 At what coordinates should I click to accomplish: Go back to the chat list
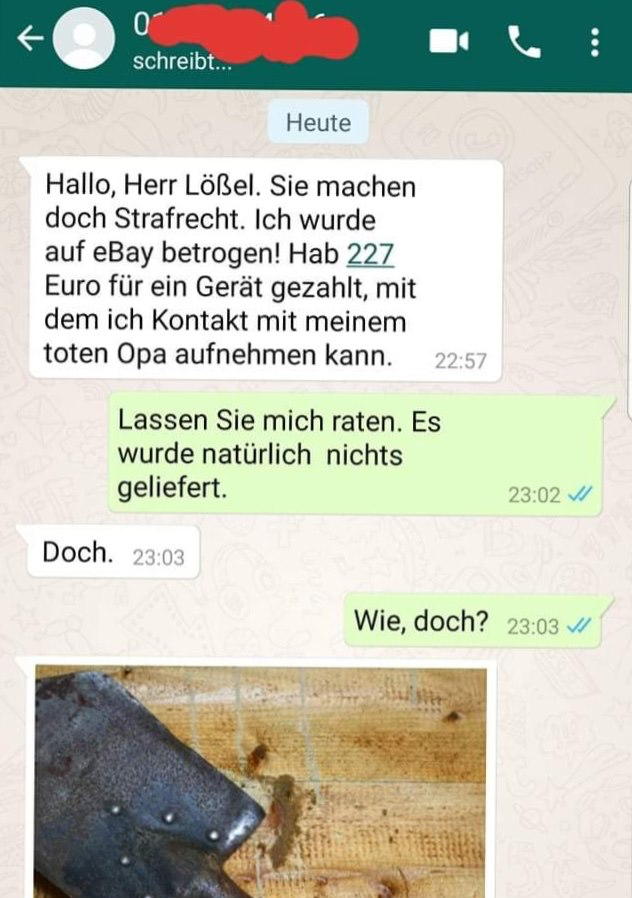(31, 40)
